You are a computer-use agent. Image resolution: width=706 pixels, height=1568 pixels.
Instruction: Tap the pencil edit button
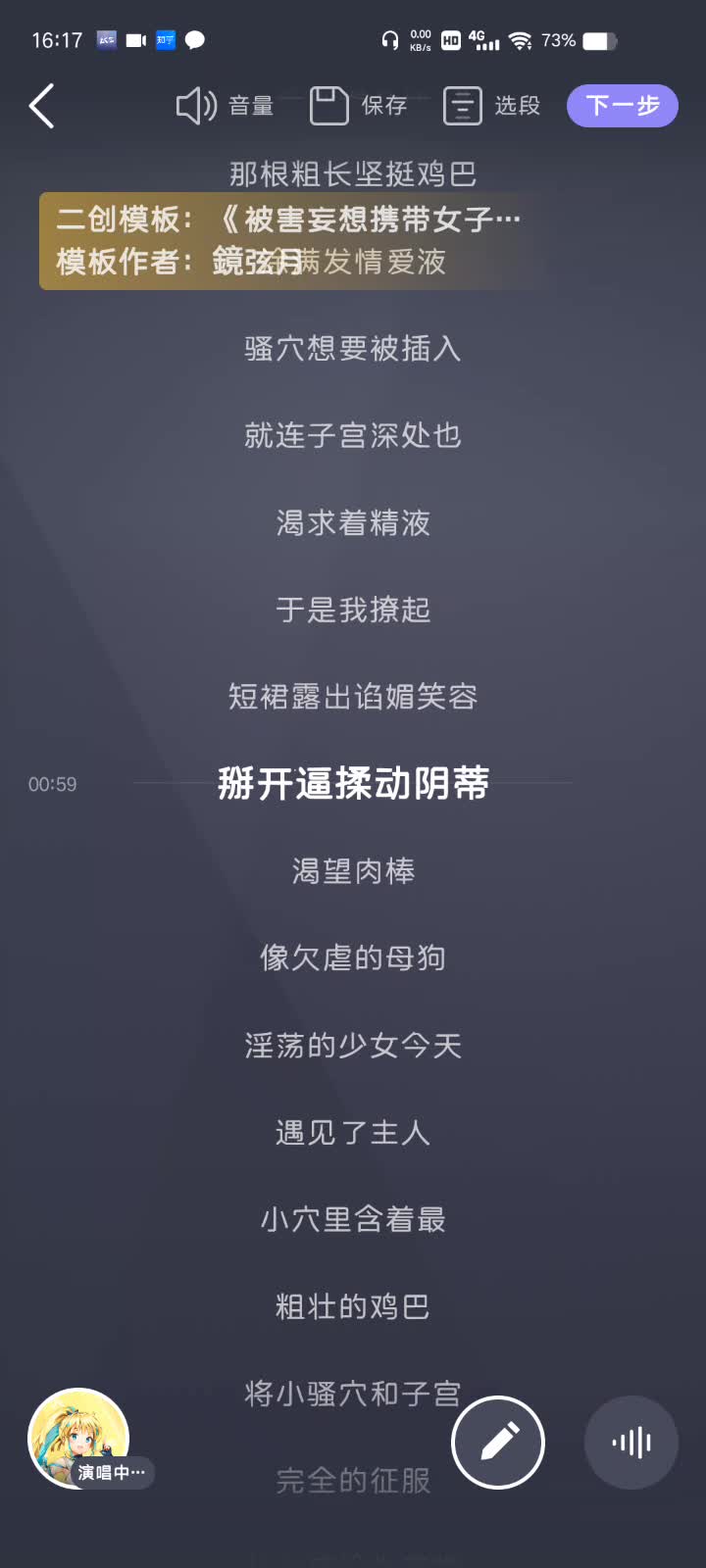[498, 1443]
